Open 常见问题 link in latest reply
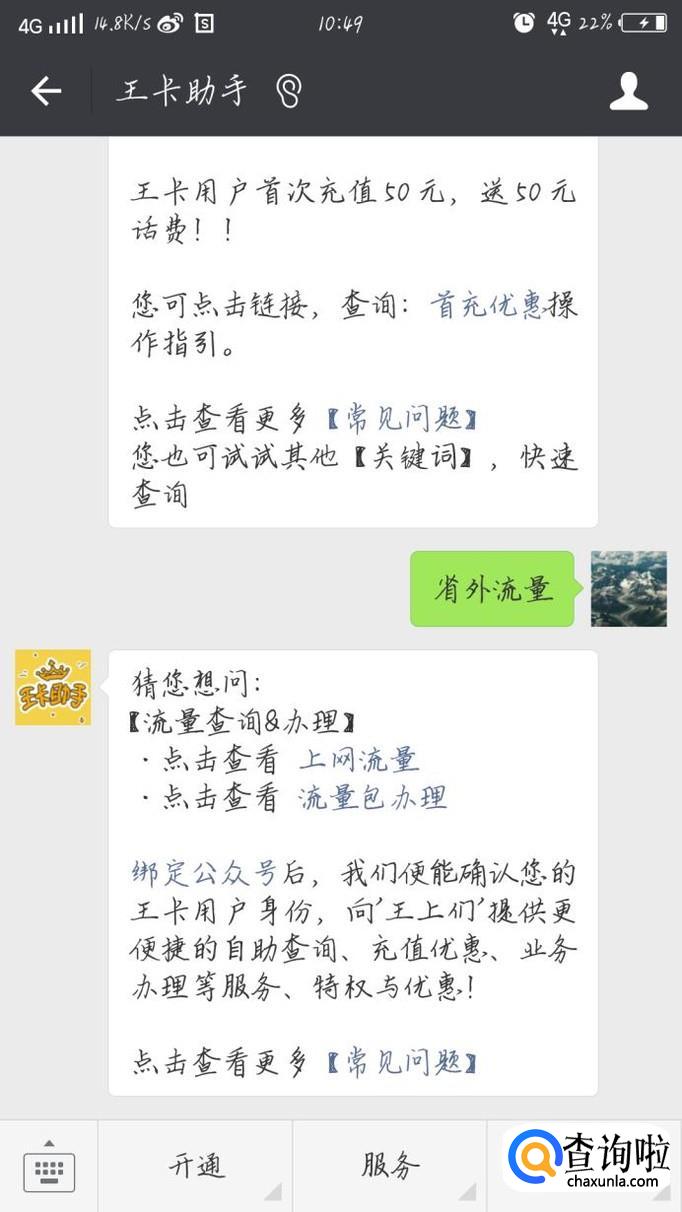Image resolution: width=682 pixels, height=1212 pixels. [402, 1062]
